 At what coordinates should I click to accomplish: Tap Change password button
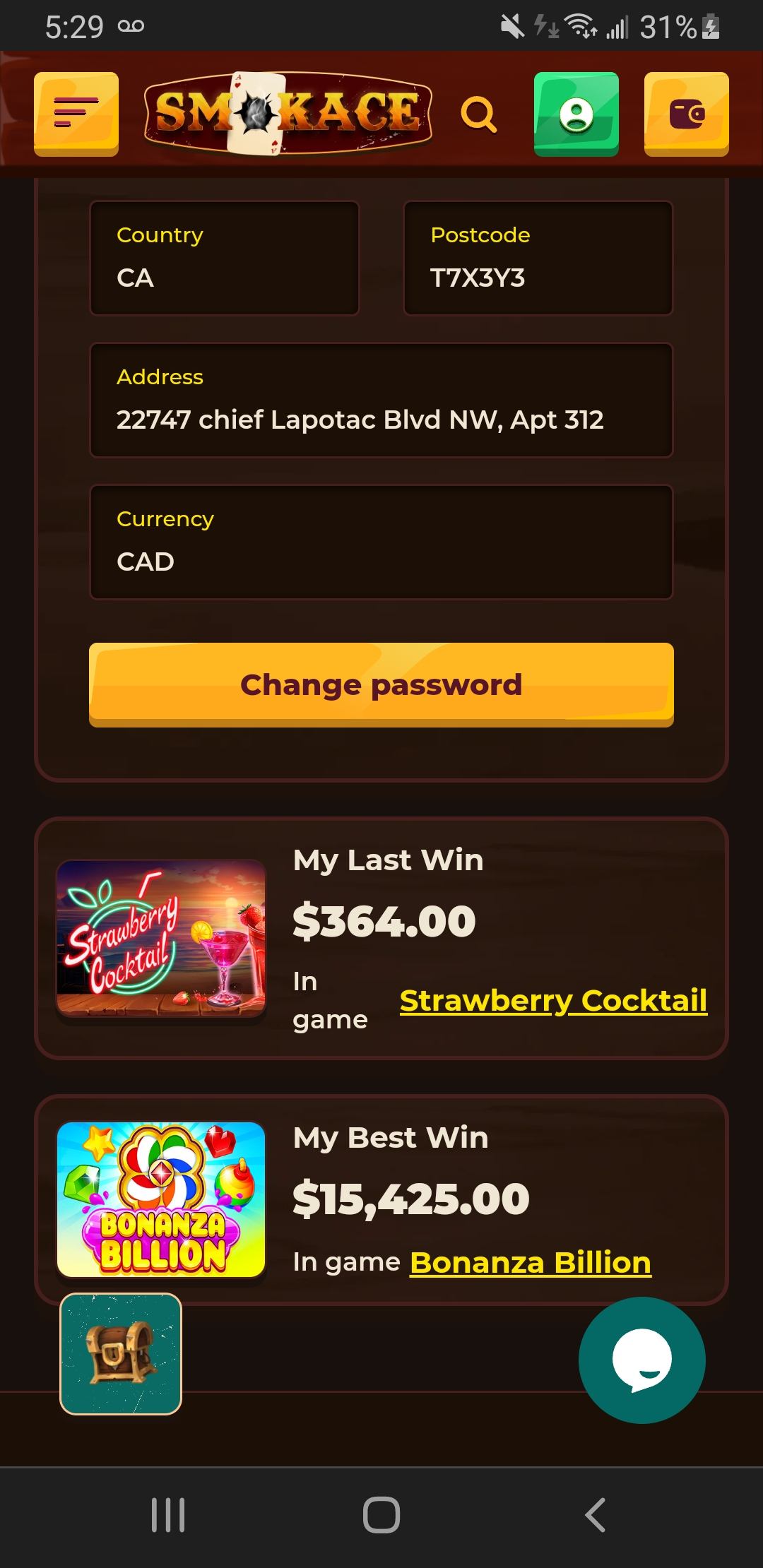pos(381,684)
